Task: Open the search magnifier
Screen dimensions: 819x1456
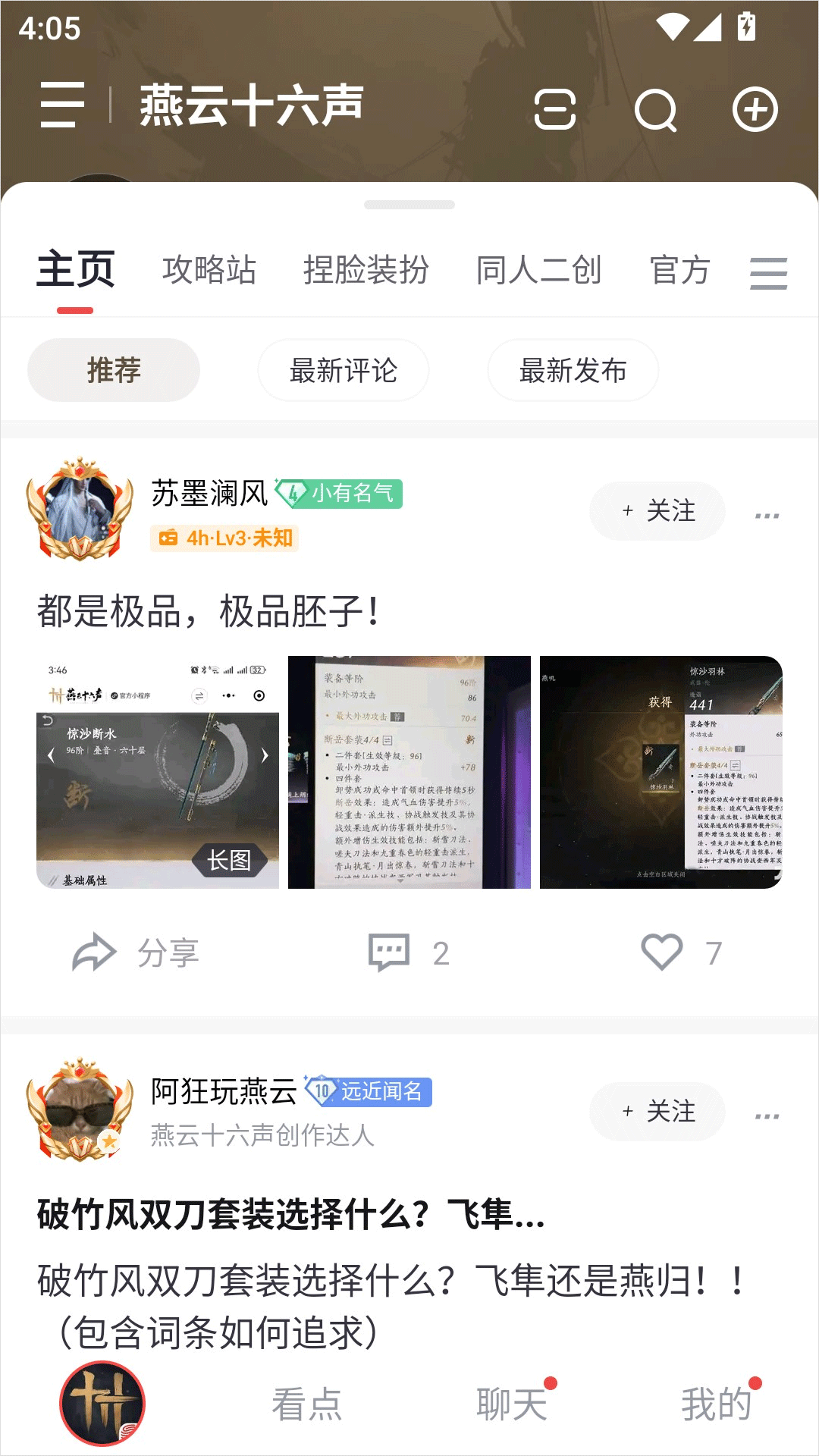Action: 655,110
